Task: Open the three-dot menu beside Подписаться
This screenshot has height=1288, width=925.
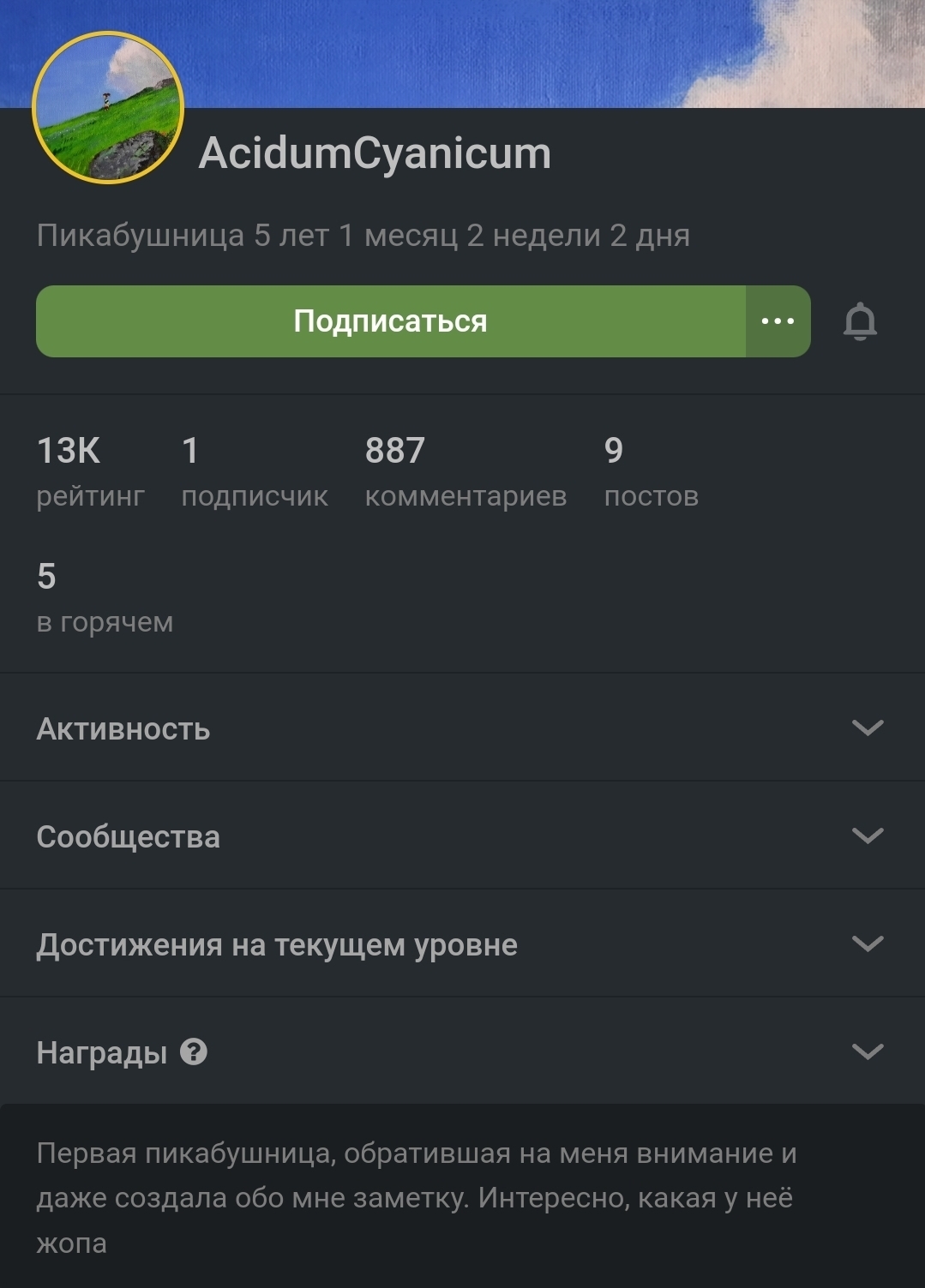Action: pos(778,321)
